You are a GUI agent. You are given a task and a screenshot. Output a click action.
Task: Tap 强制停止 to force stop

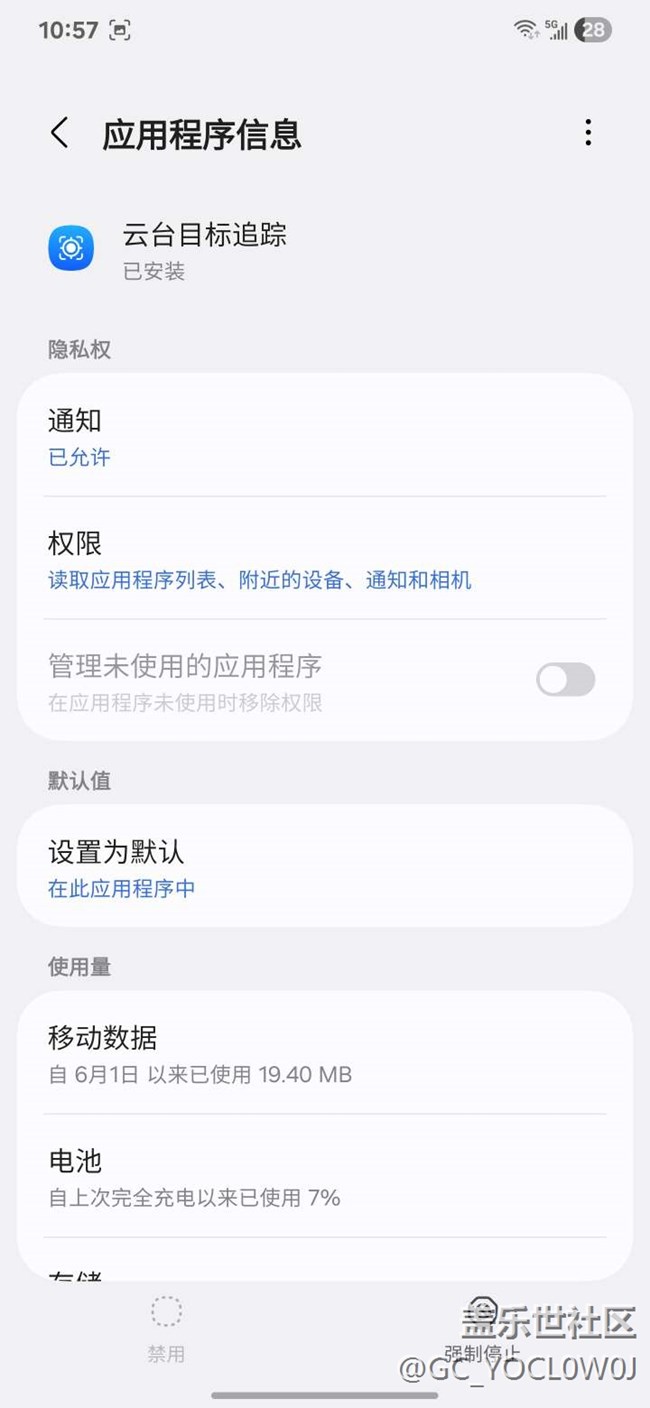[483, 1330]
